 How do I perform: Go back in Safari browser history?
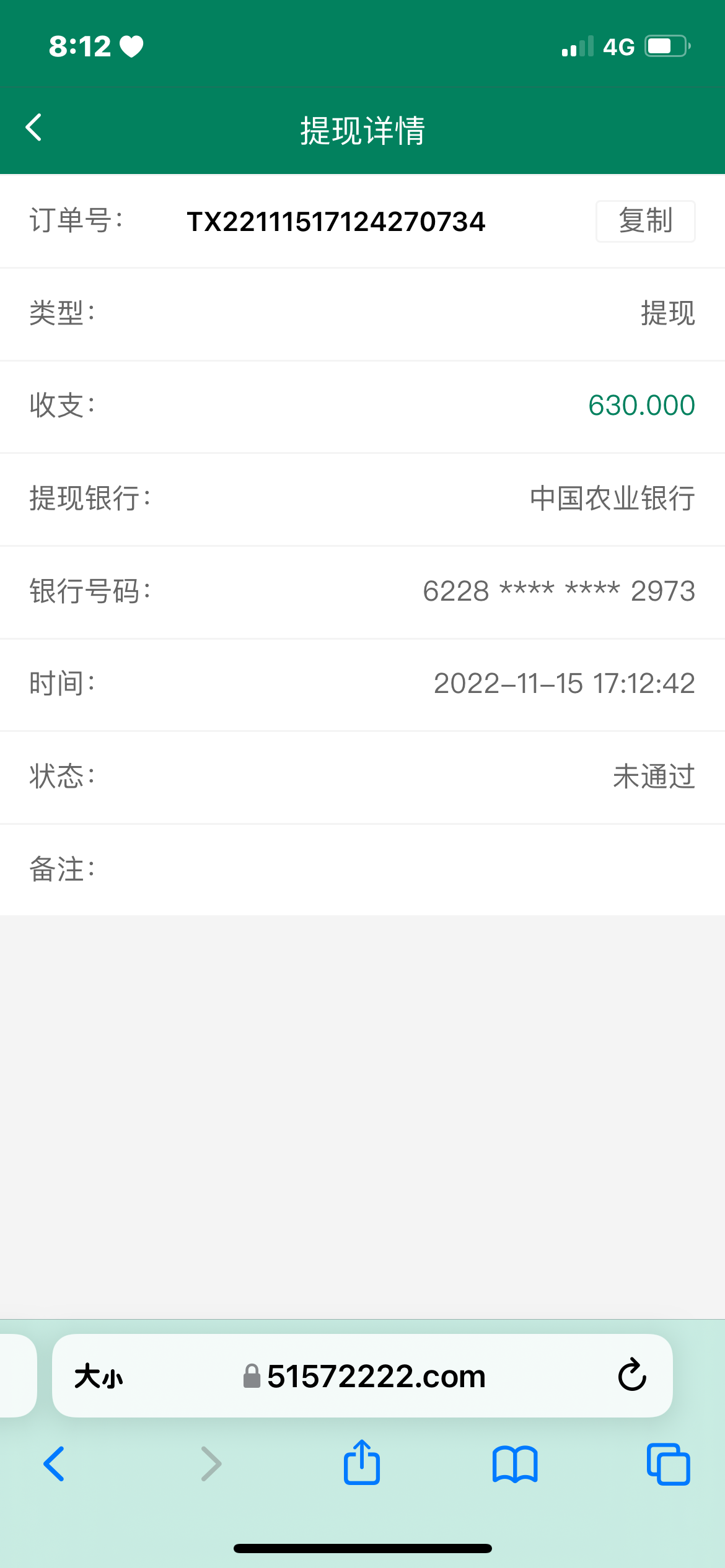[x=55, y=1464]
